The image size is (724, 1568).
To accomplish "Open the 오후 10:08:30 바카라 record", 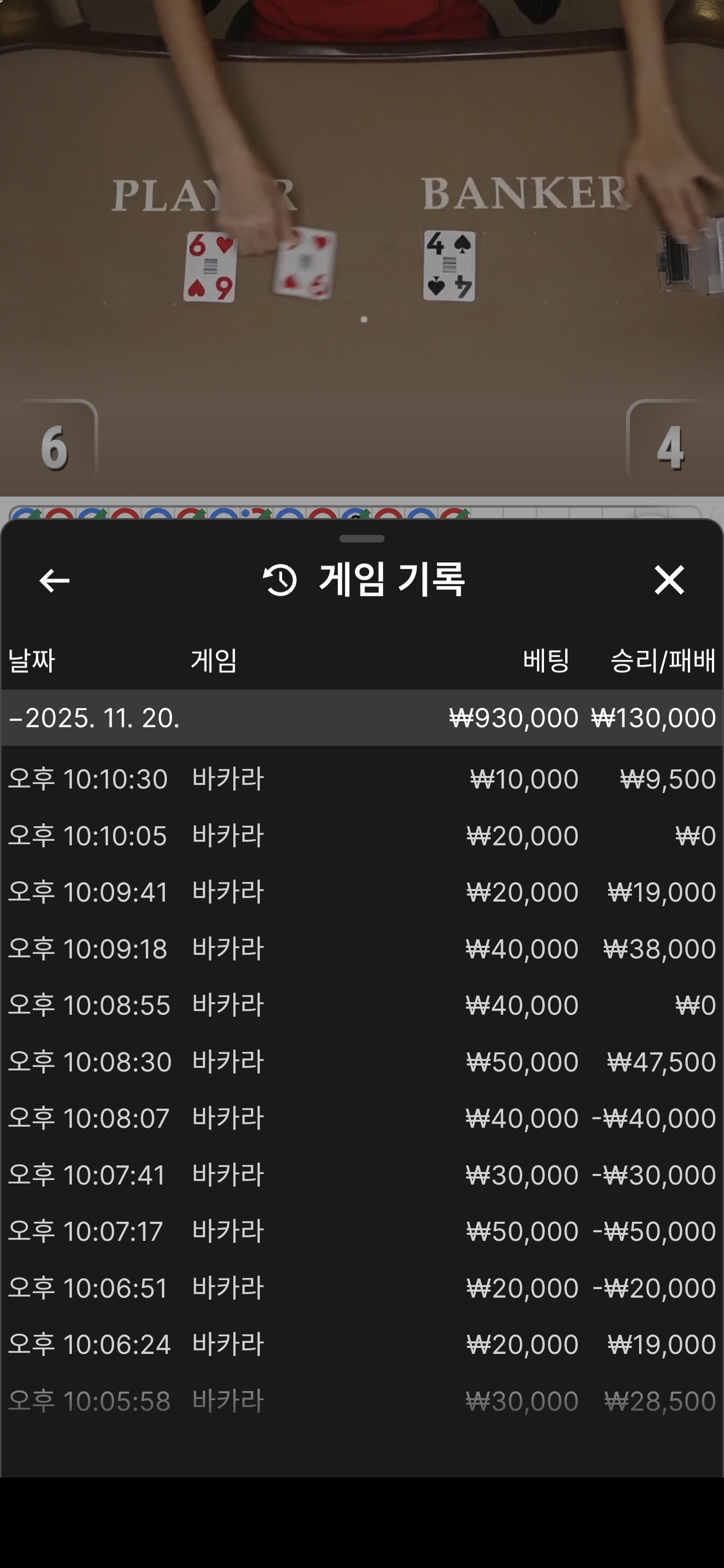I will tap(361, 1061).
